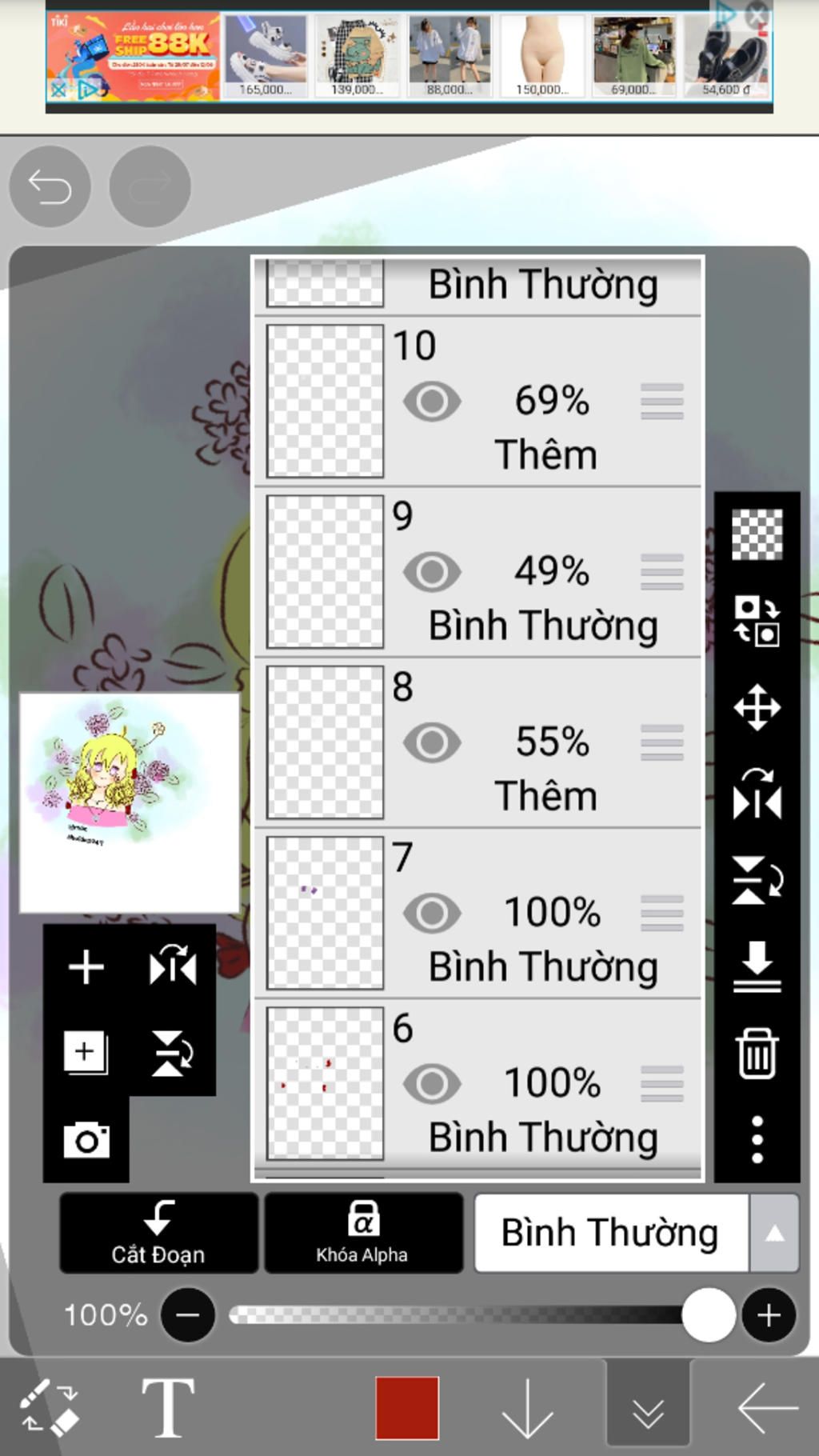This screenshot has height=1456, width=819.
Task: Open the red color swatch
Action: point(407,1408)
